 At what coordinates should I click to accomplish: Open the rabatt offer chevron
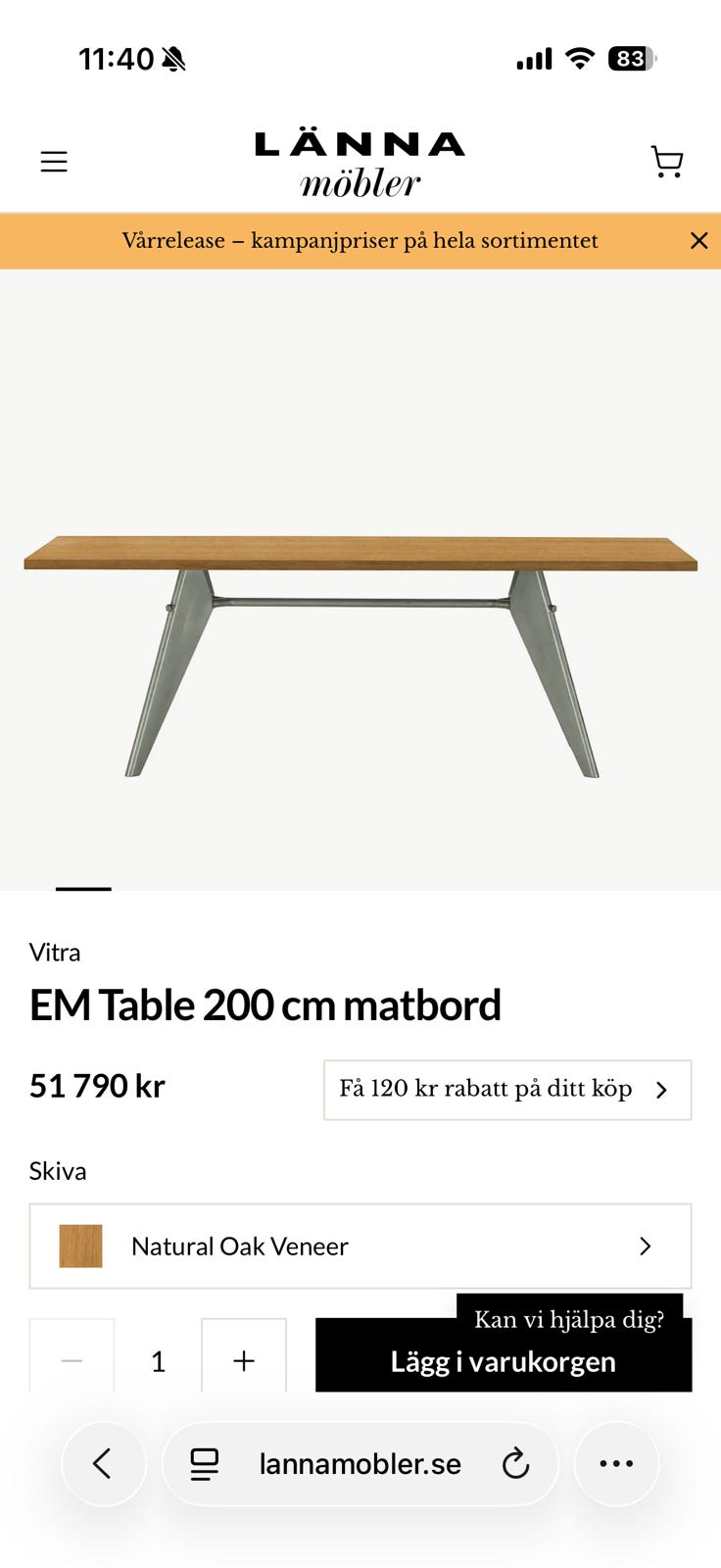661,1089
